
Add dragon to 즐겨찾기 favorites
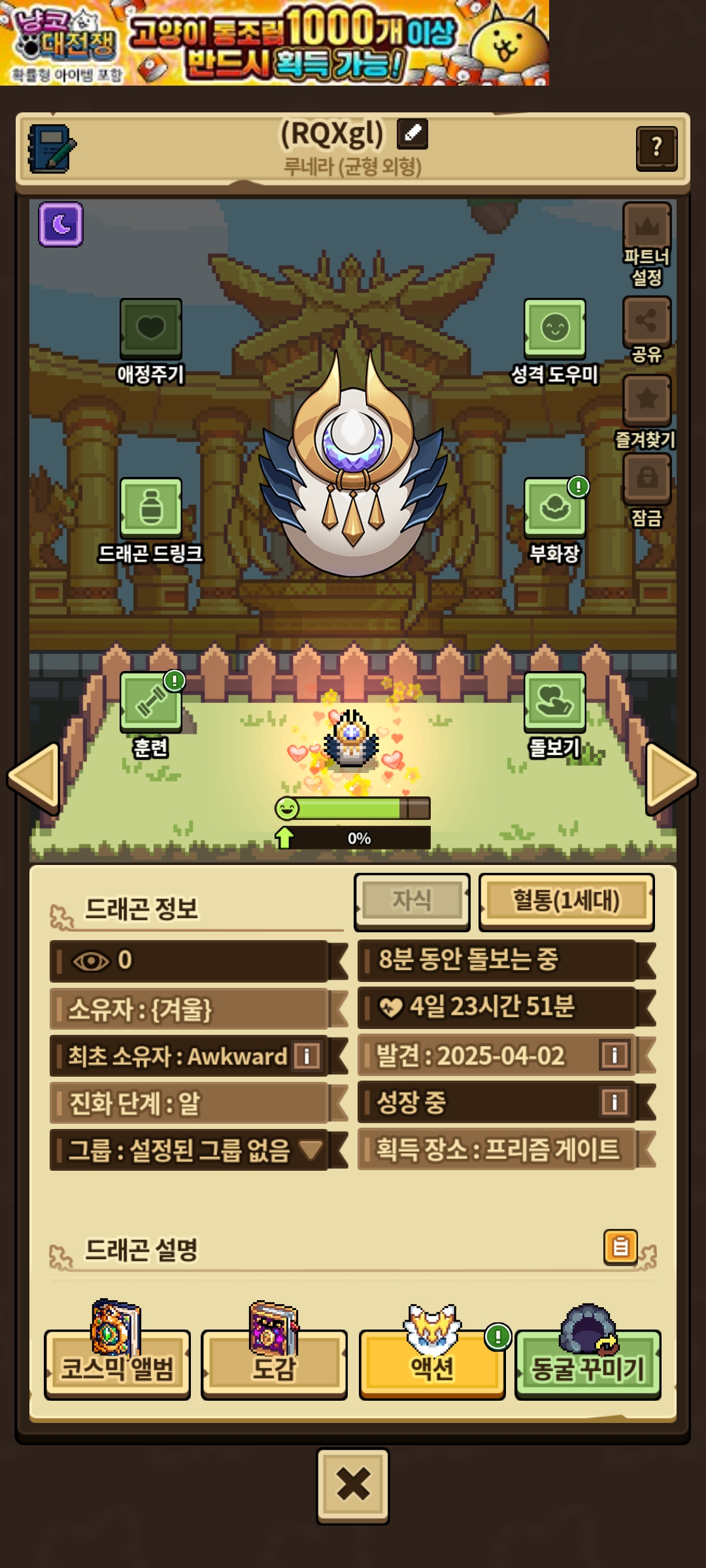pyautogui.click(x=647, y=400)
